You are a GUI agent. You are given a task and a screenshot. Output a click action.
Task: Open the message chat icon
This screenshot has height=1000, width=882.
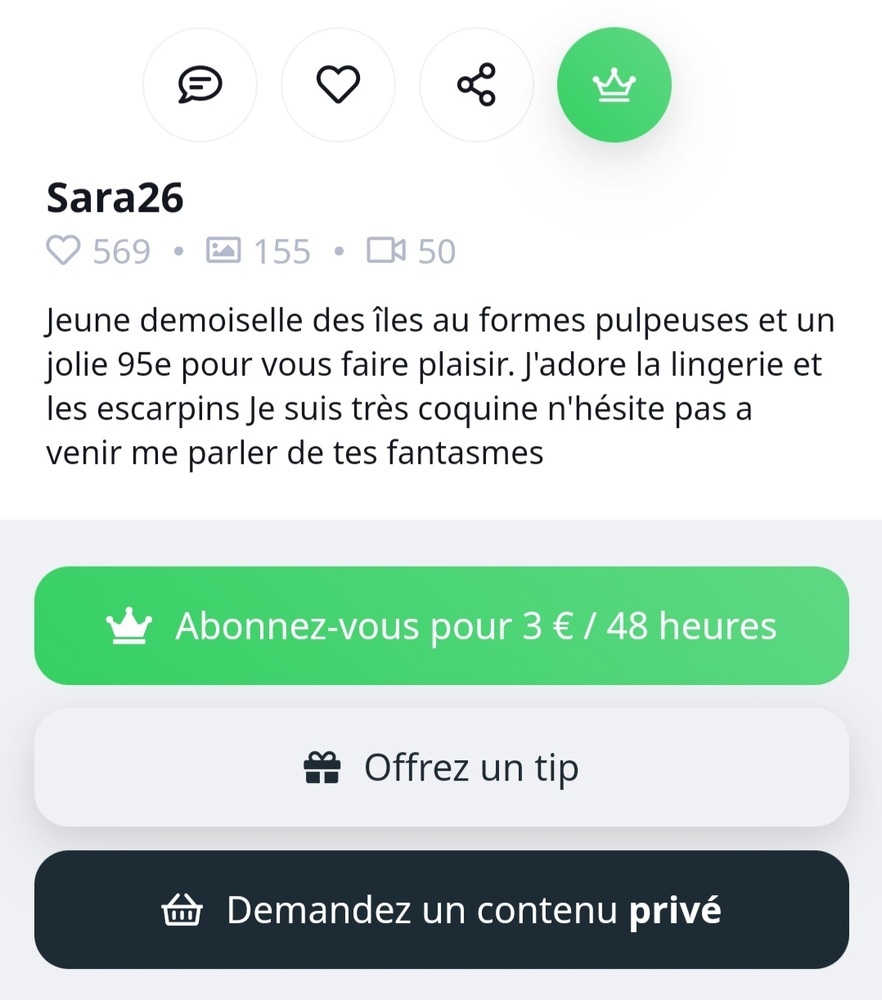coord(200,85)
